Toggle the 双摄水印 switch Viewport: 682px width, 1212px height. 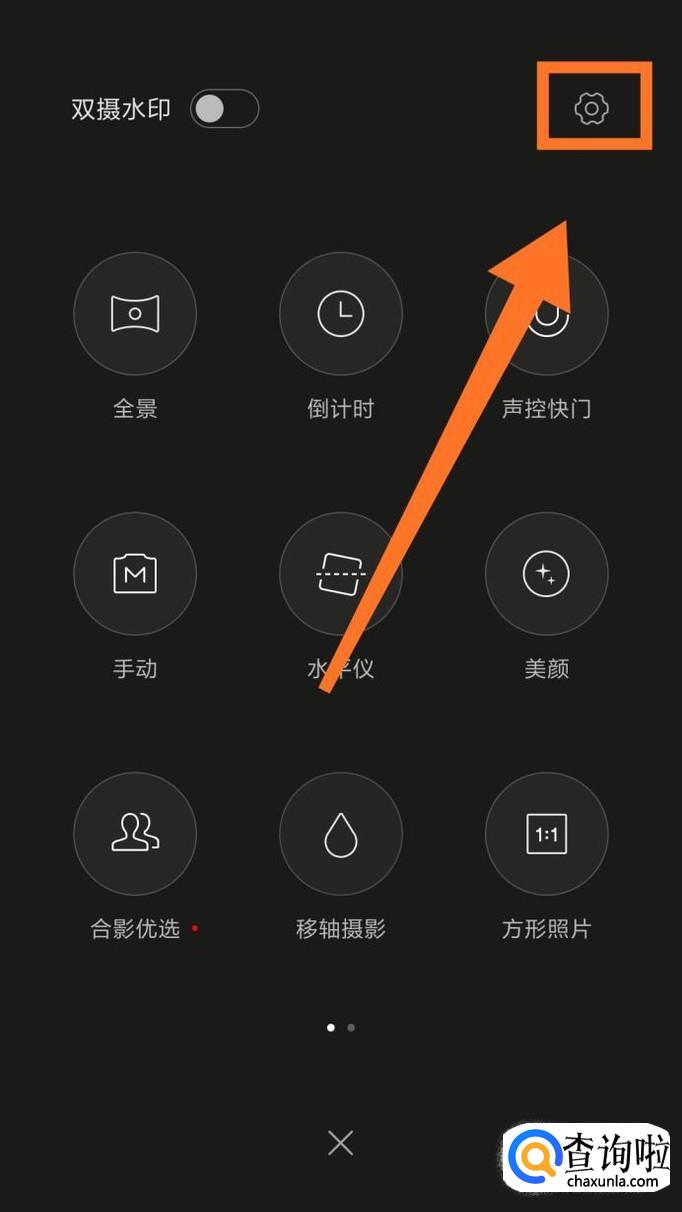coord(224,109)
